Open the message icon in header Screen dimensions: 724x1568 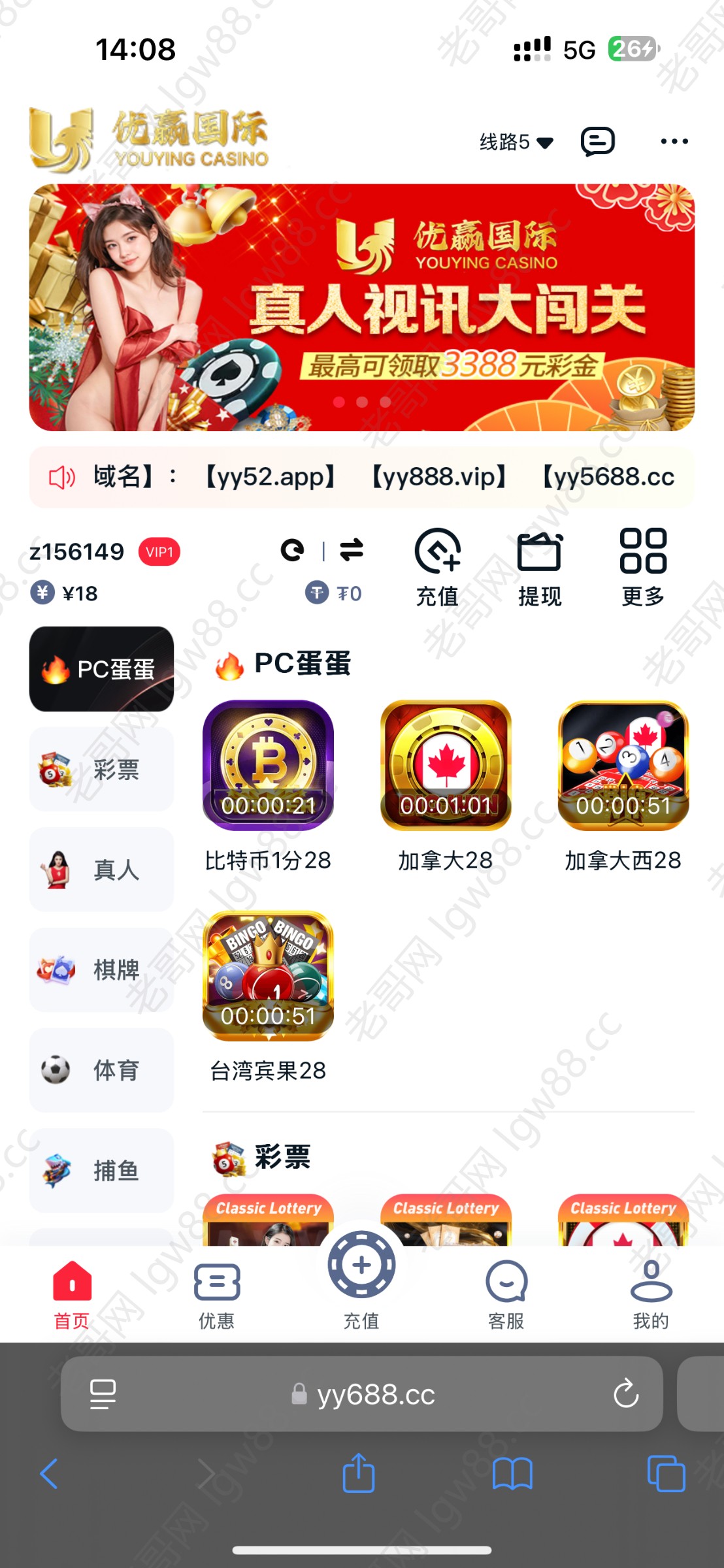[x=597, y=141]
